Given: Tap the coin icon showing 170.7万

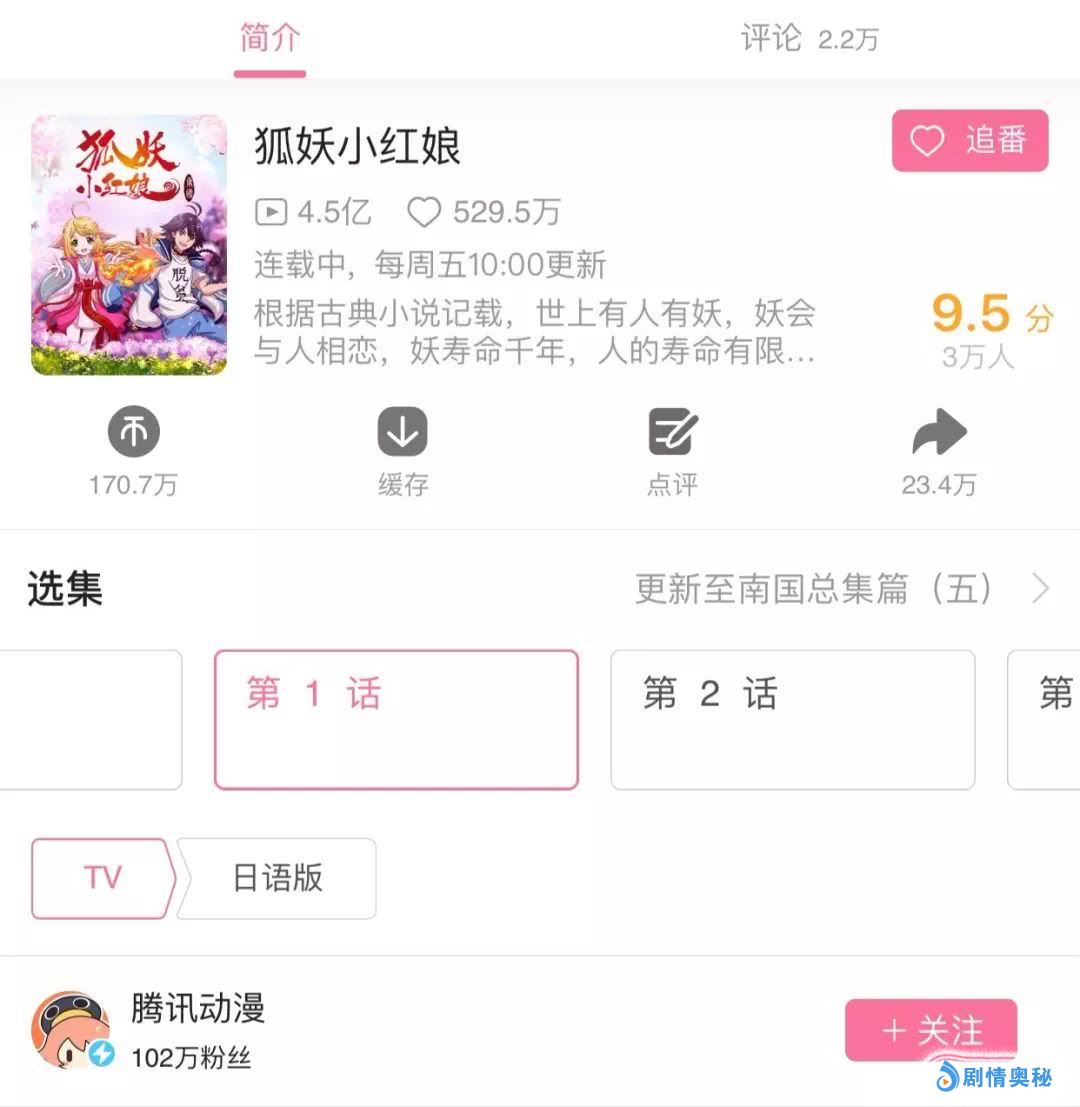Looking at the screenshot, I should point(133,433).
